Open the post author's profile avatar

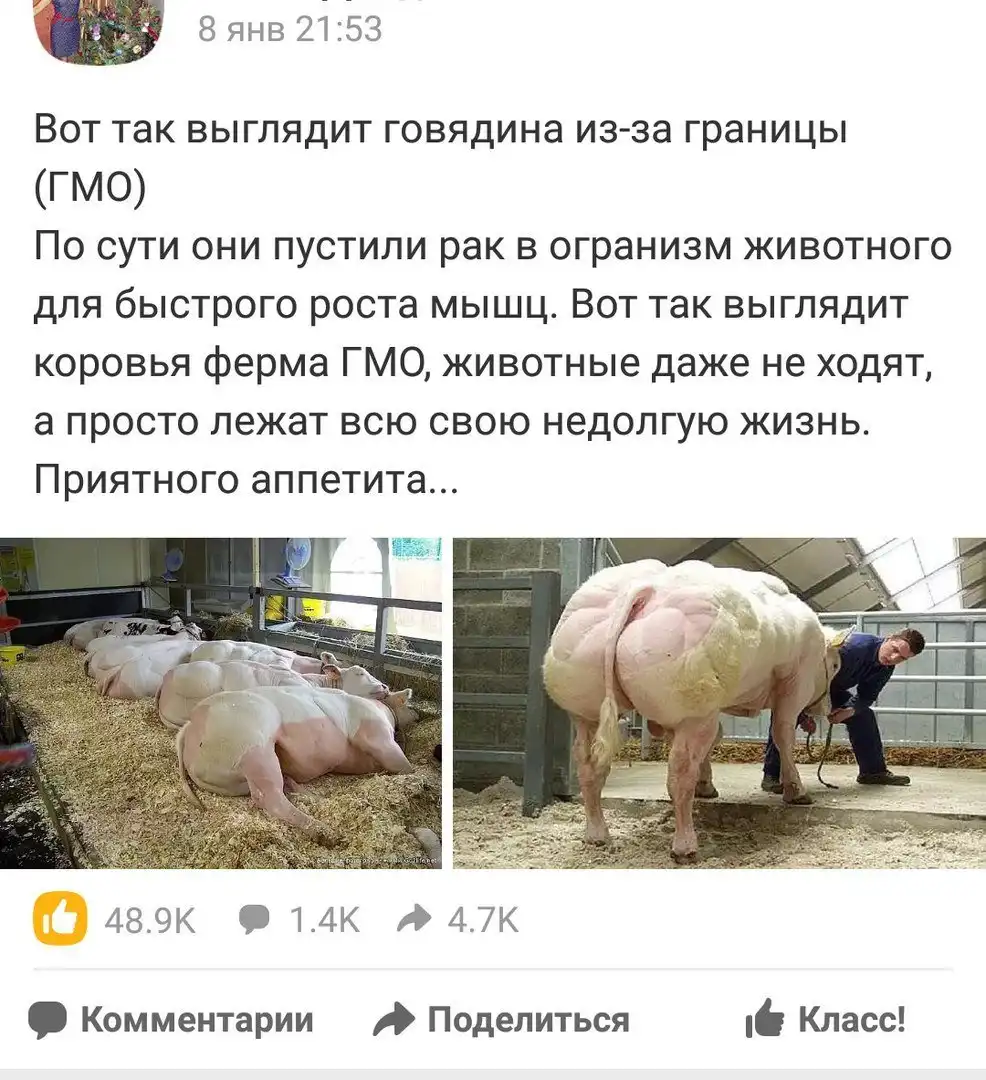(x=97, y=30)
